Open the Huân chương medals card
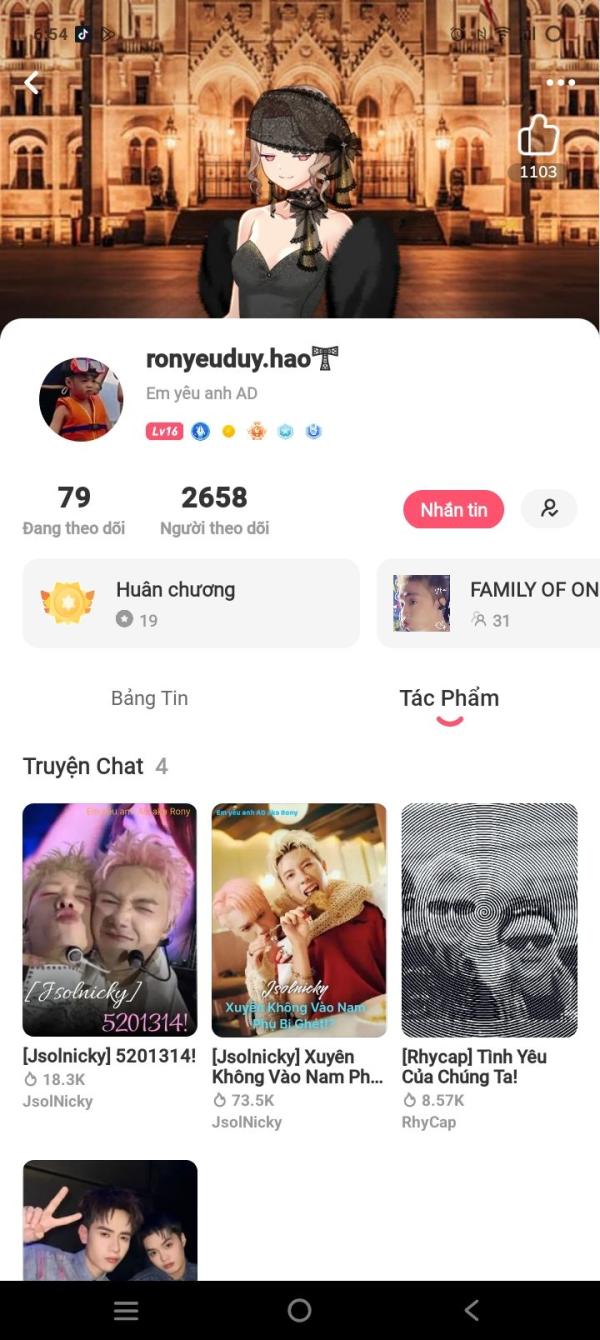This screenshot has height=1340, width=600. coord(191,603)
